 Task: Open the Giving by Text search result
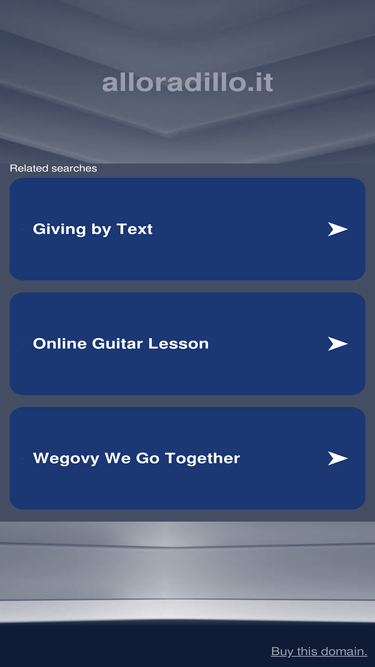(188, 229)
